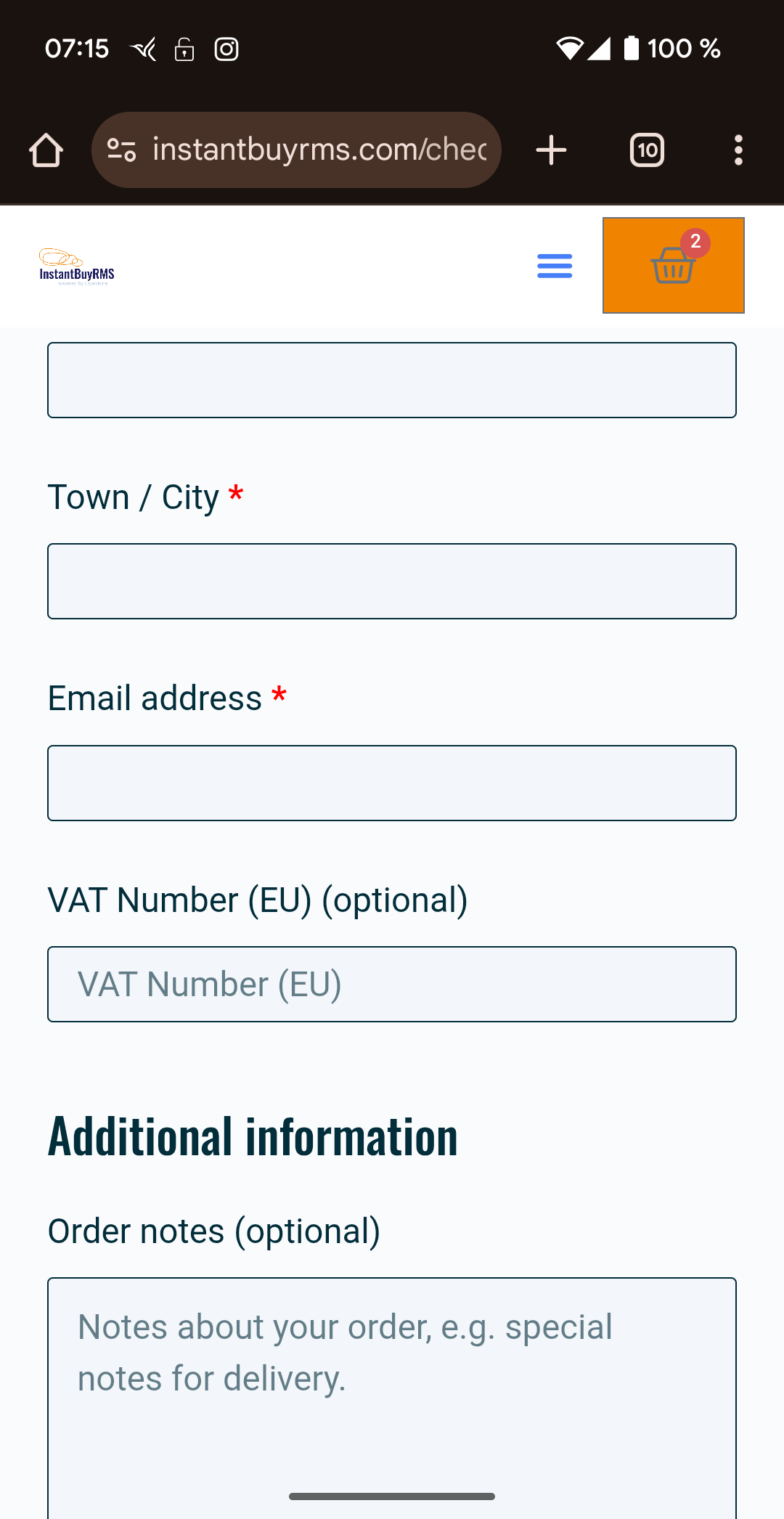Focus the Town / City field
This screenshot has width=784, height=1519.
392,581
